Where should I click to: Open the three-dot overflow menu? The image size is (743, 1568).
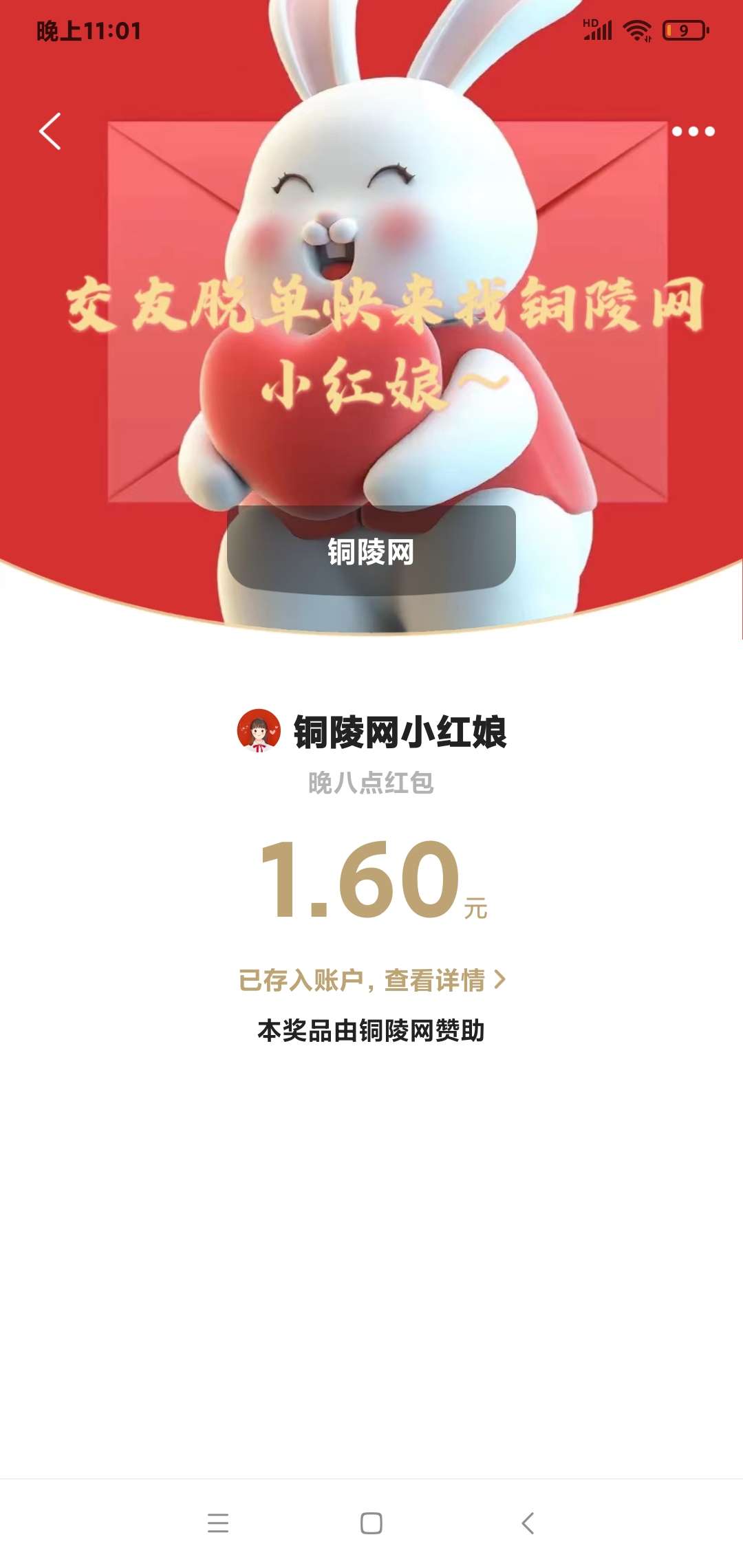(x=693, y=131)
